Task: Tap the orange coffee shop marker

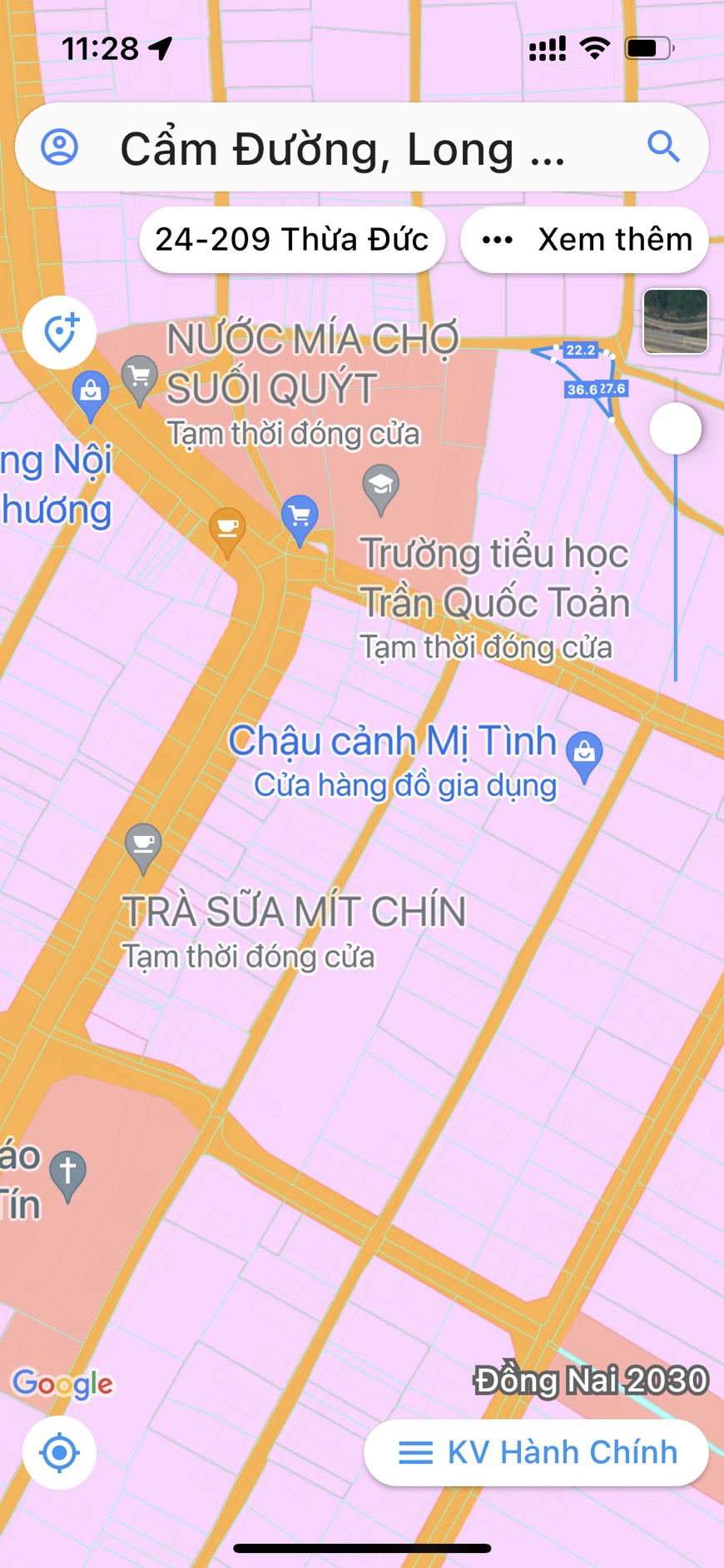Action: [227, 528]
